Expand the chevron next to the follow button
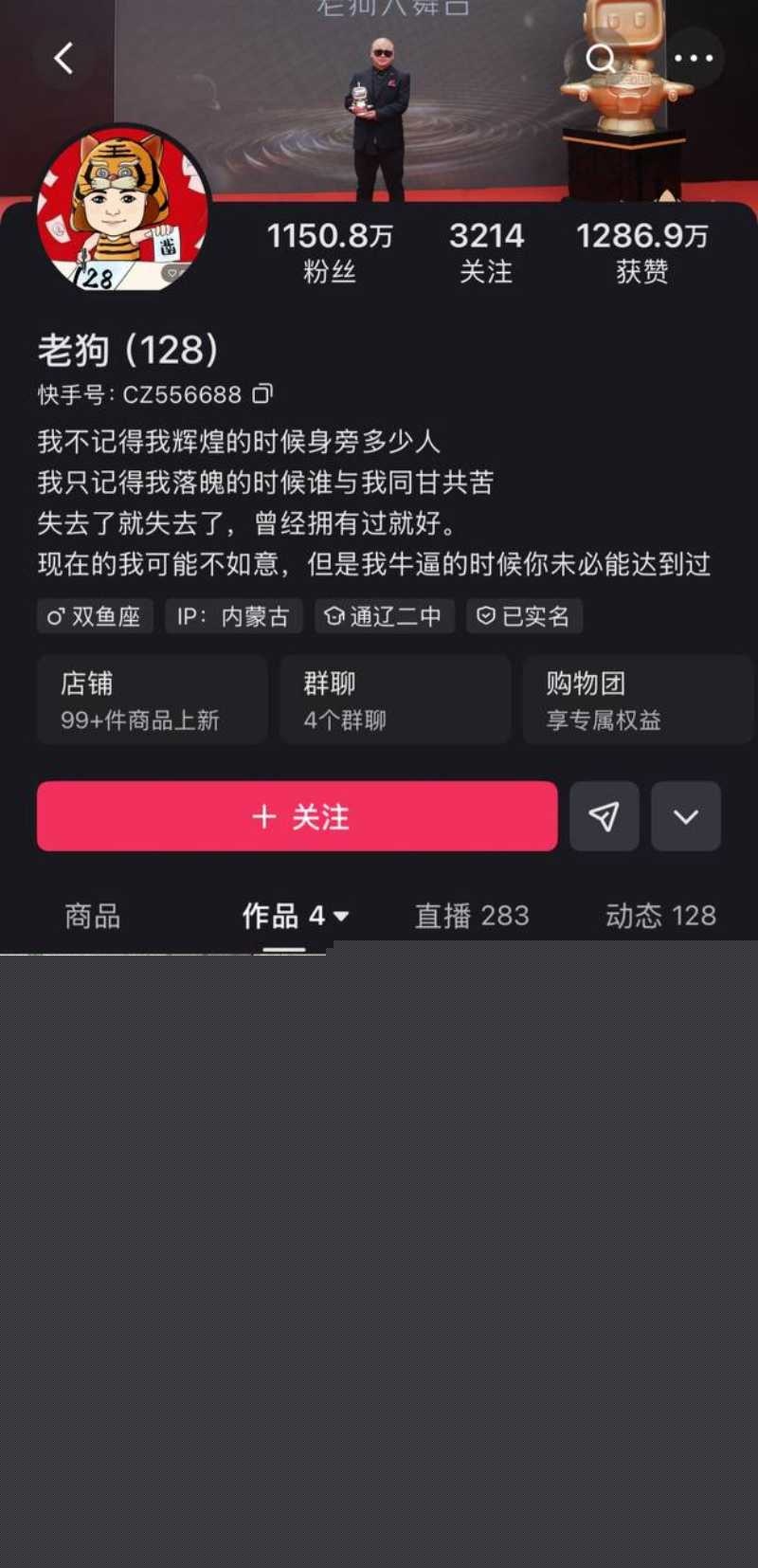This screenshot has height=1568, width=758. coord(686,816)
